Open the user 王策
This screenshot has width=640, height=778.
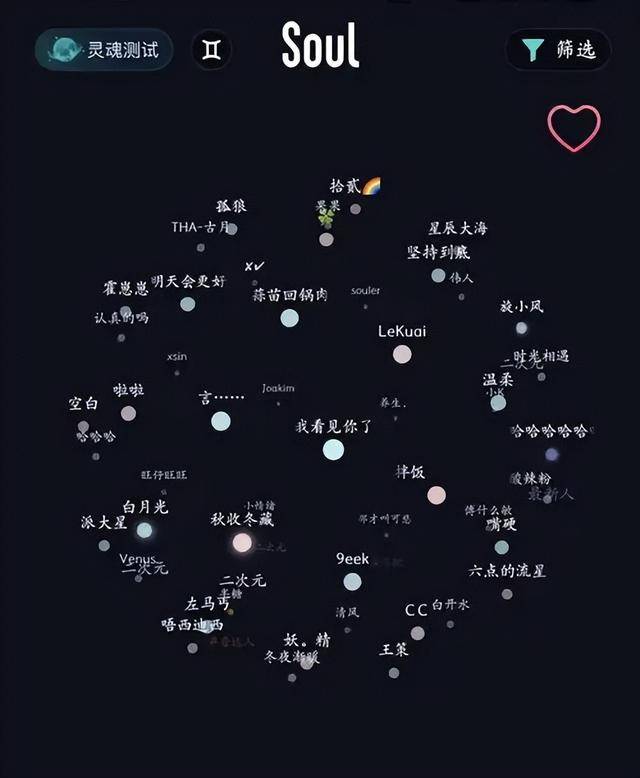(x=394, y=672)
